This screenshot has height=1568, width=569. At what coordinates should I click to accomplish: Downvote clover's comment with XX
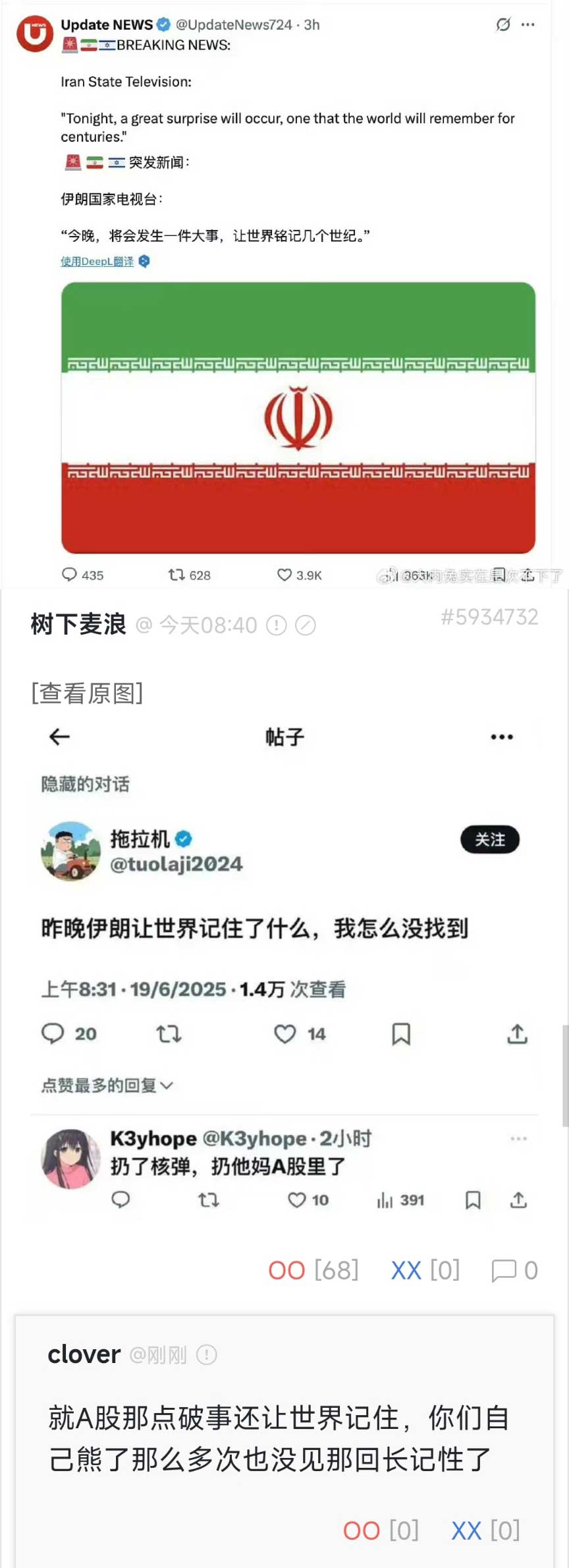coord(466,1530)
